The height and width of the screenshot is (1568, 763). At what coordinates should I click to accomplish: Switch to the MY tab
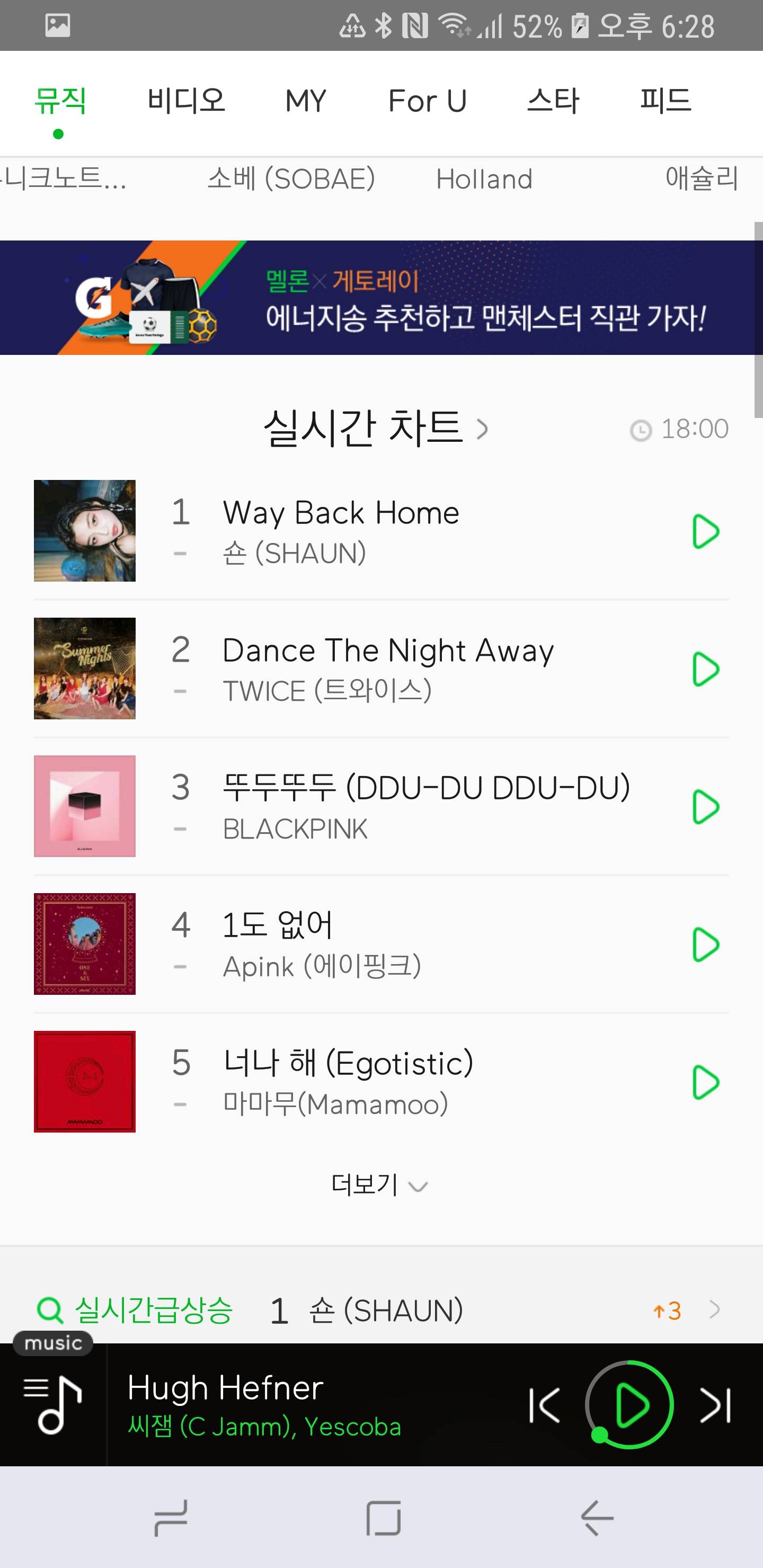[306, 101]
